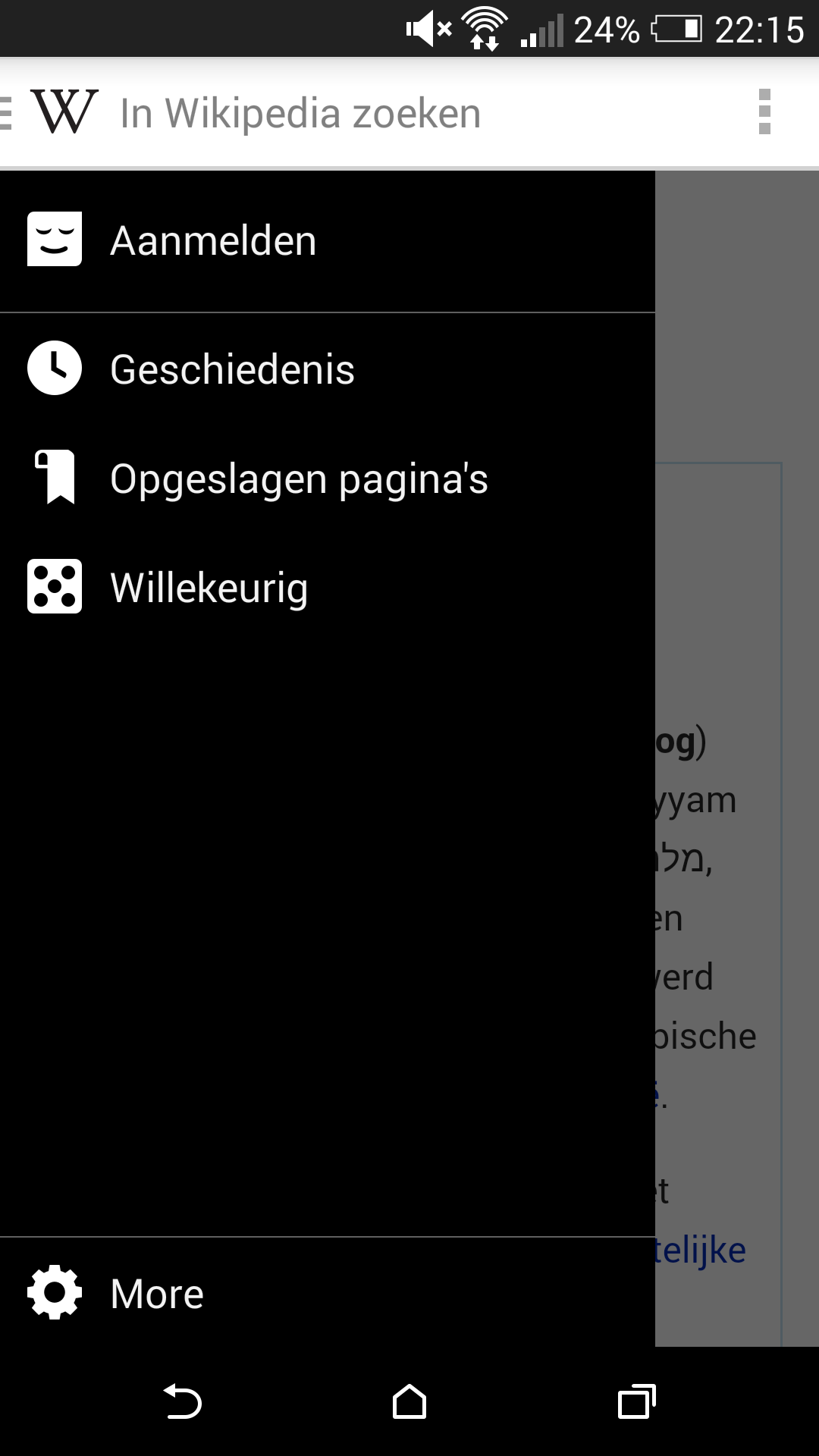This screenshot has height=1456, width=819.
Task: Open Geschiedenis history list
Action: (x=328, y=369)
